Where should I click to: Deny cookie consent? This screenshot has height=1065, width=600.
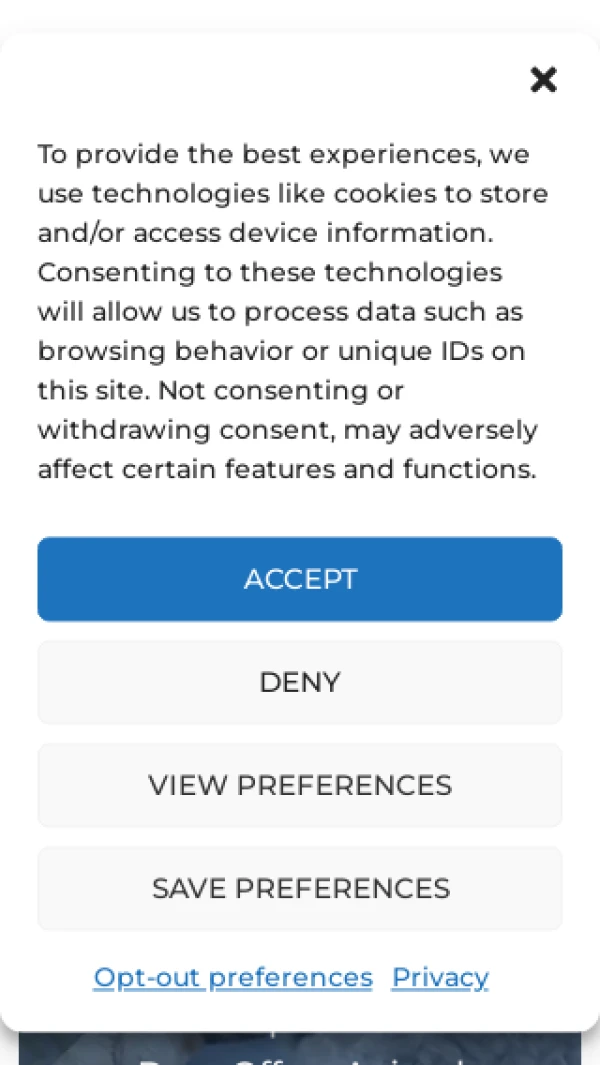click(x=300, y=682)
